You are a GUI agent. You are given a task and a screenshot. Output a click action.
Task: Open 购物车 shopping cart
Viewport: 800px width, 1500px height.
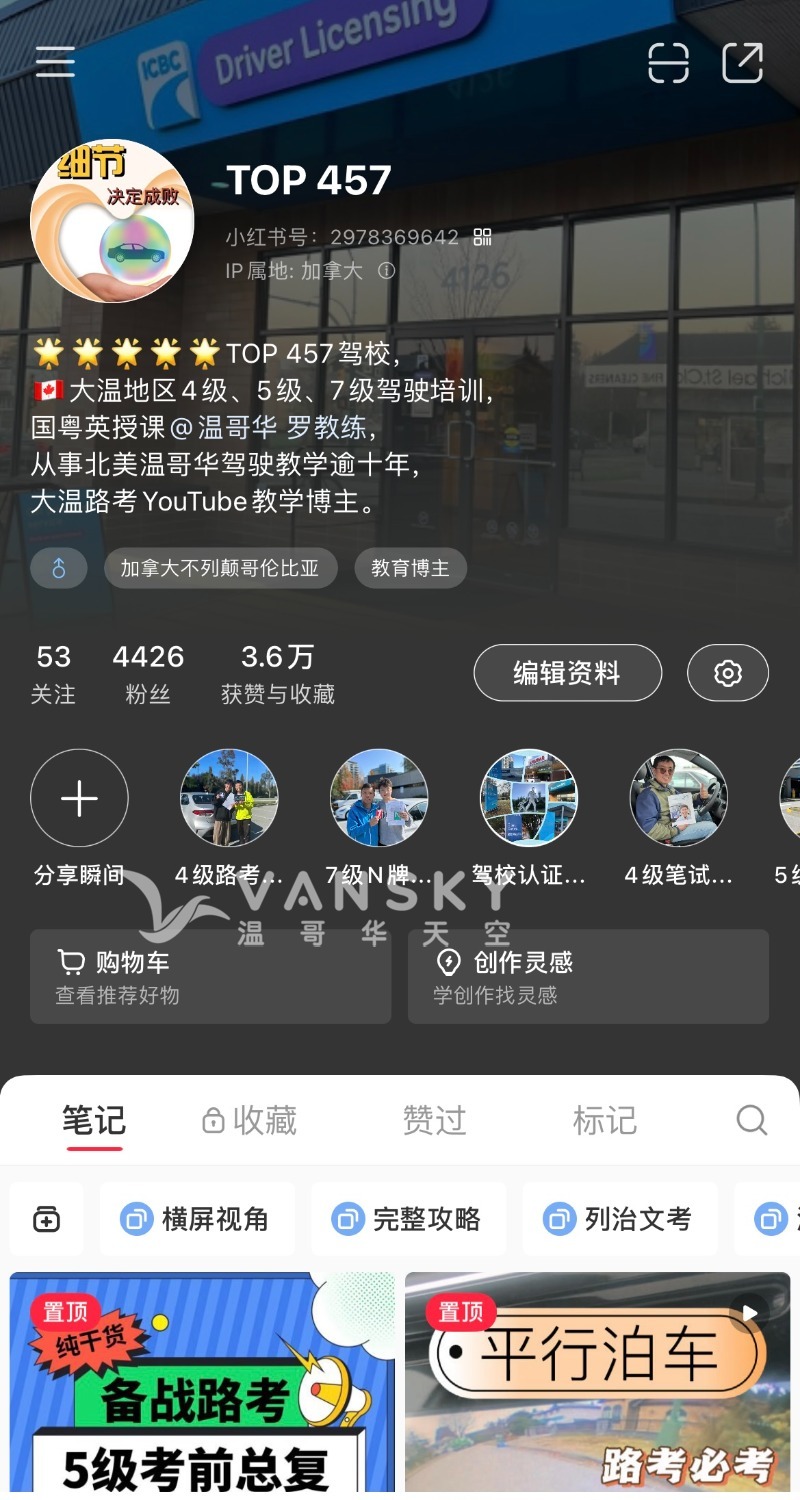click(x=210, y=977)
